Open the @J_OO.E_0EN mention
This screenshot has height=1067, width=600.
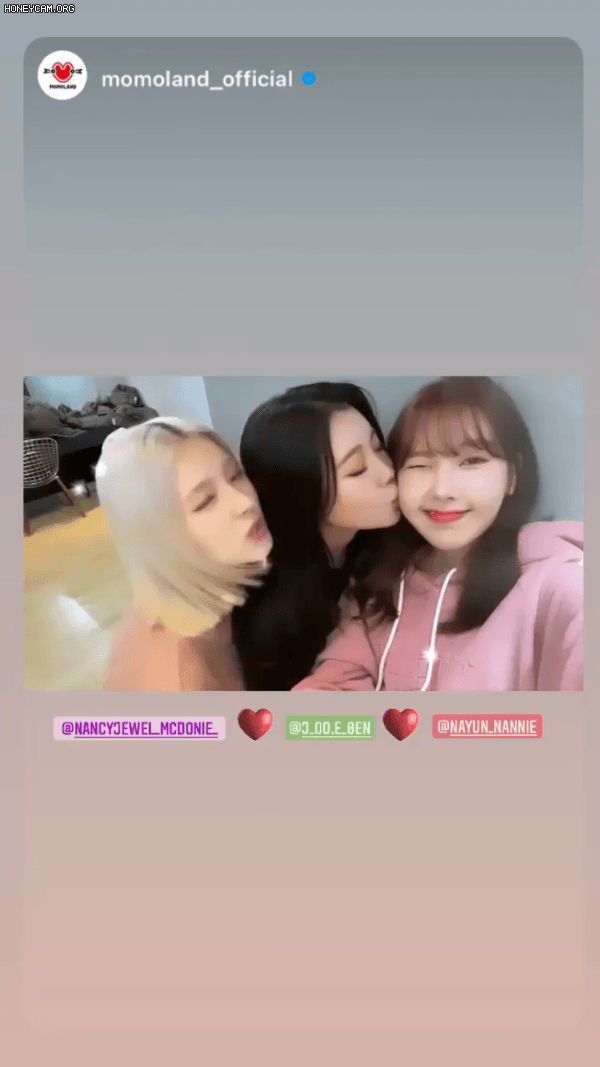pos(330,728)
